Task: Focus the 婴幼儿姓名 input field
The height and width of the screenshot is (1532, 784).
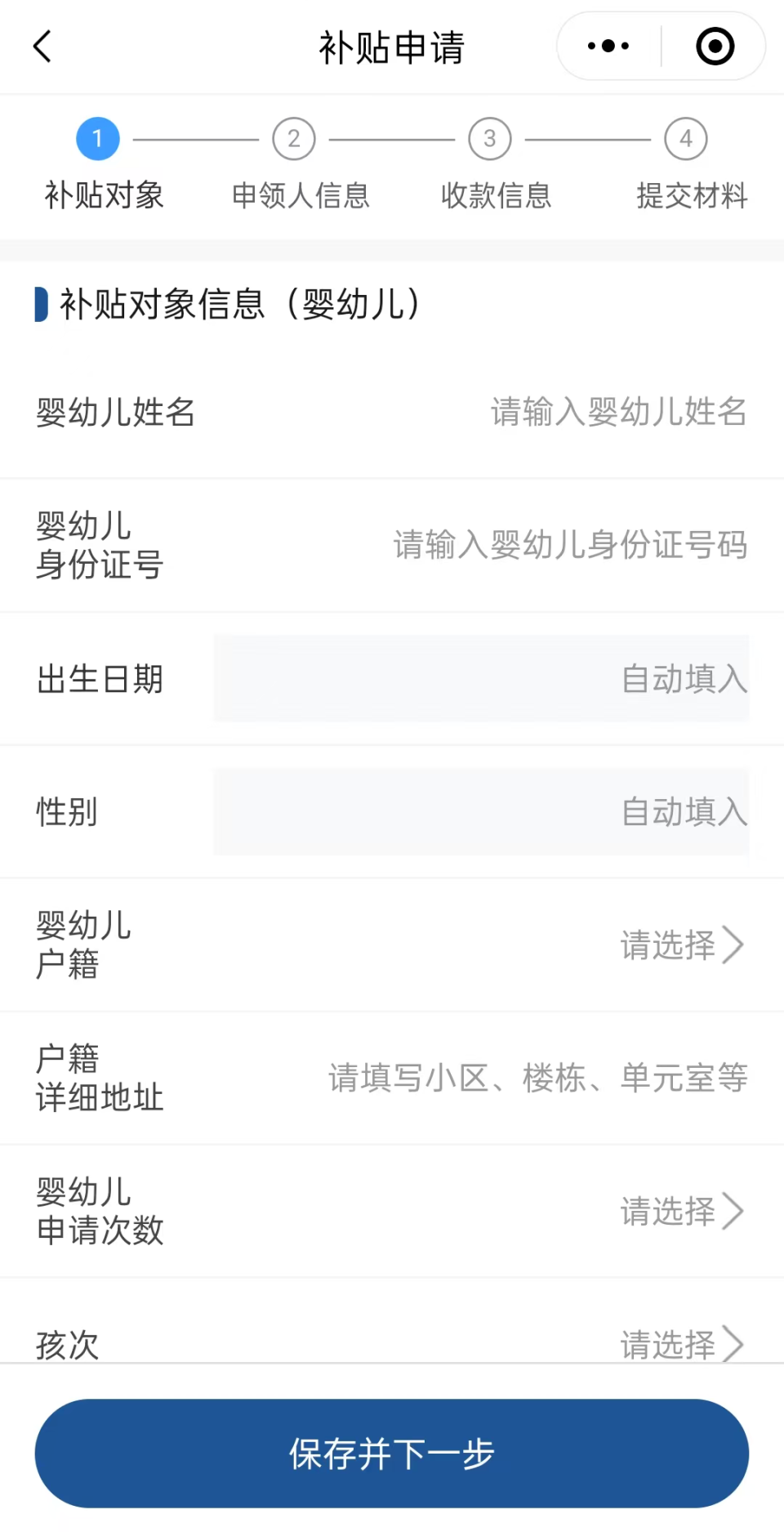Action: pyautogui.click(x=618, y=413)
